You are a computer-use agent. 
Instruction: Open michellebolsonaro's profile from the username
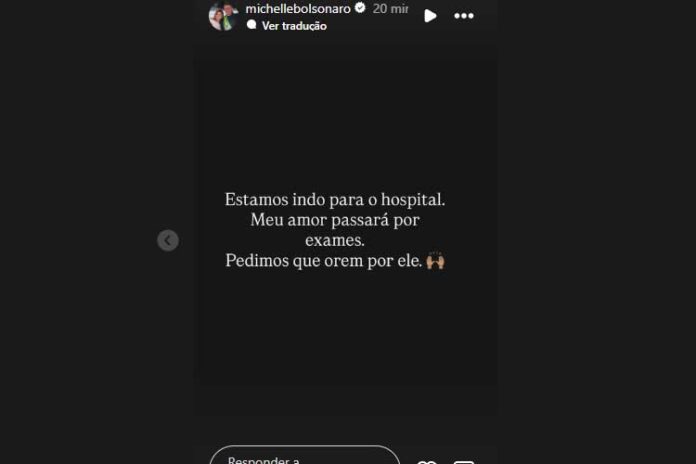pos(297,8)
